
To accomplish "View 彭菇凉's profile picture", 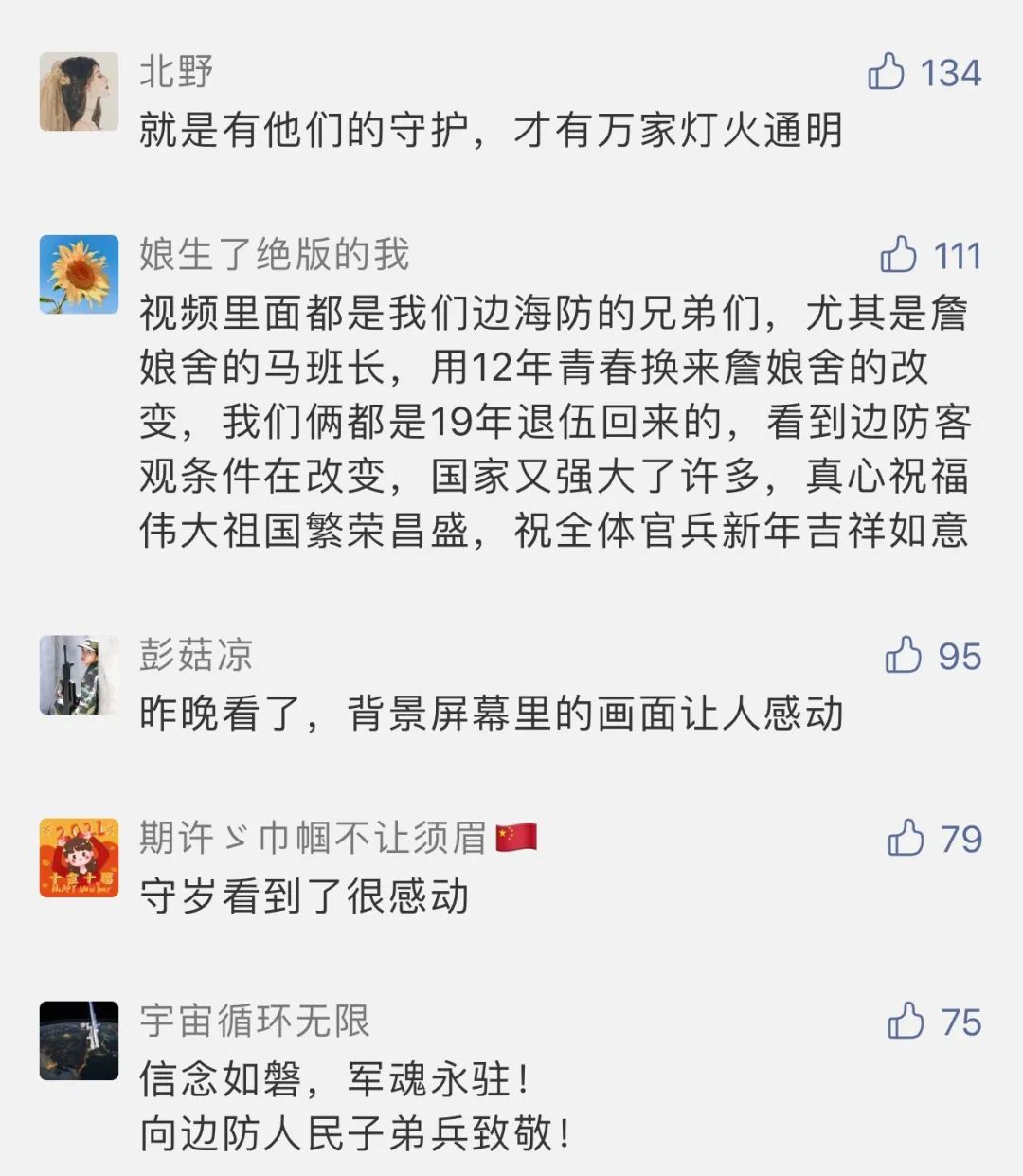I will pyautogui.click(x=79, y=675).
